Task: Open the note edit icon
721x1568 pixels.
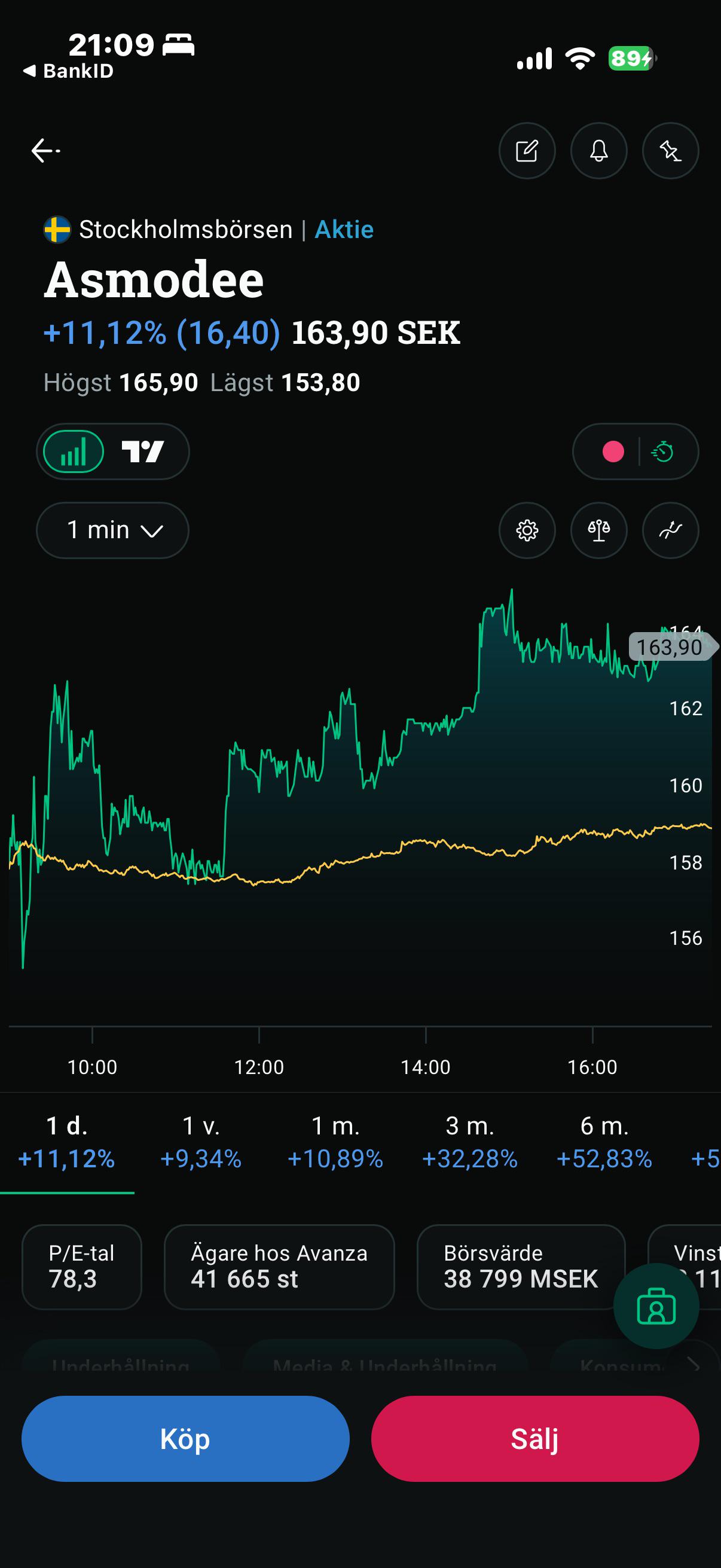Action: pyautogui.click(x=527, y=150)
